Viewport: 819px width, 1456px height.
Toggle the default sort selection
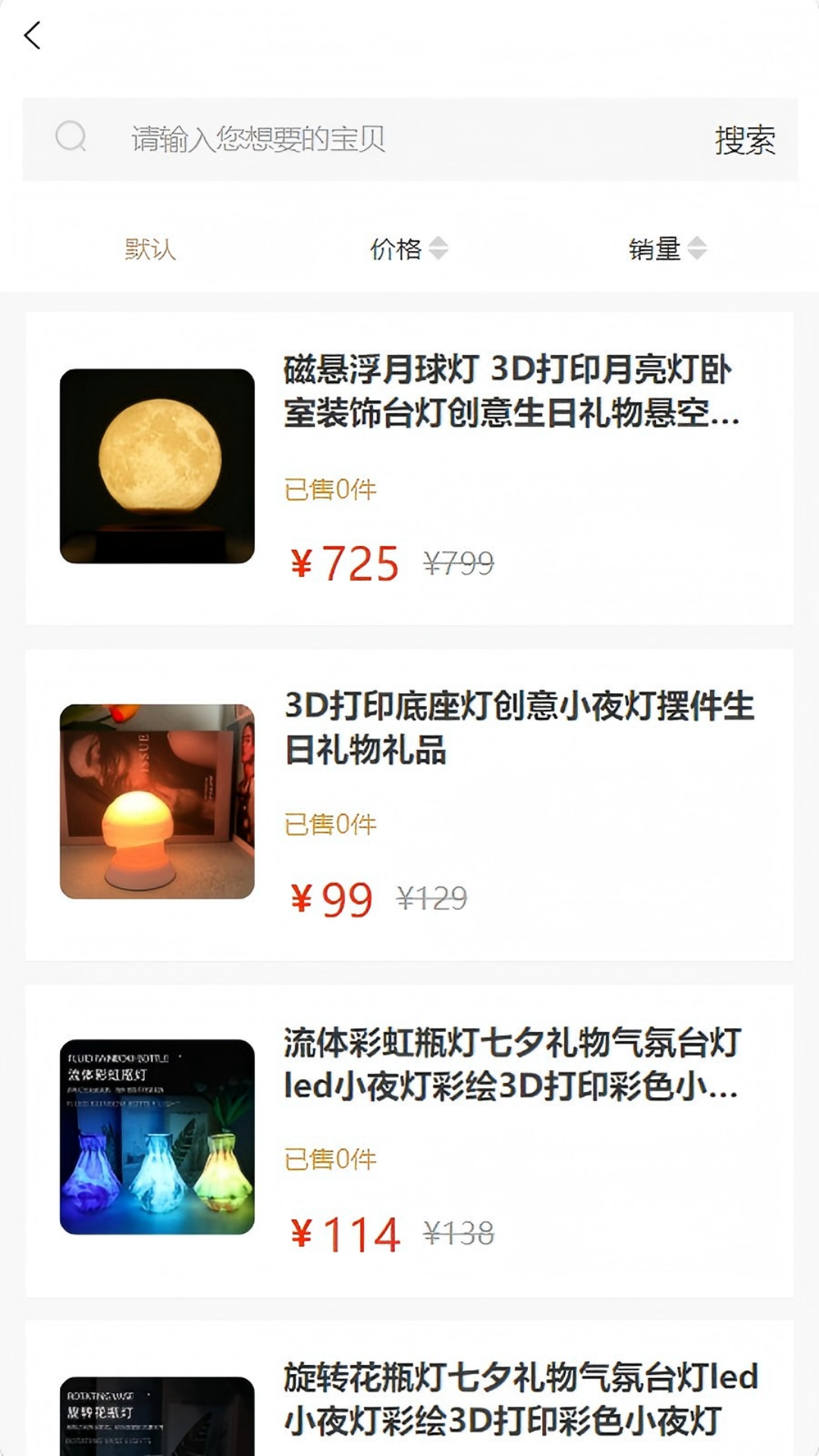pos(152,249)
